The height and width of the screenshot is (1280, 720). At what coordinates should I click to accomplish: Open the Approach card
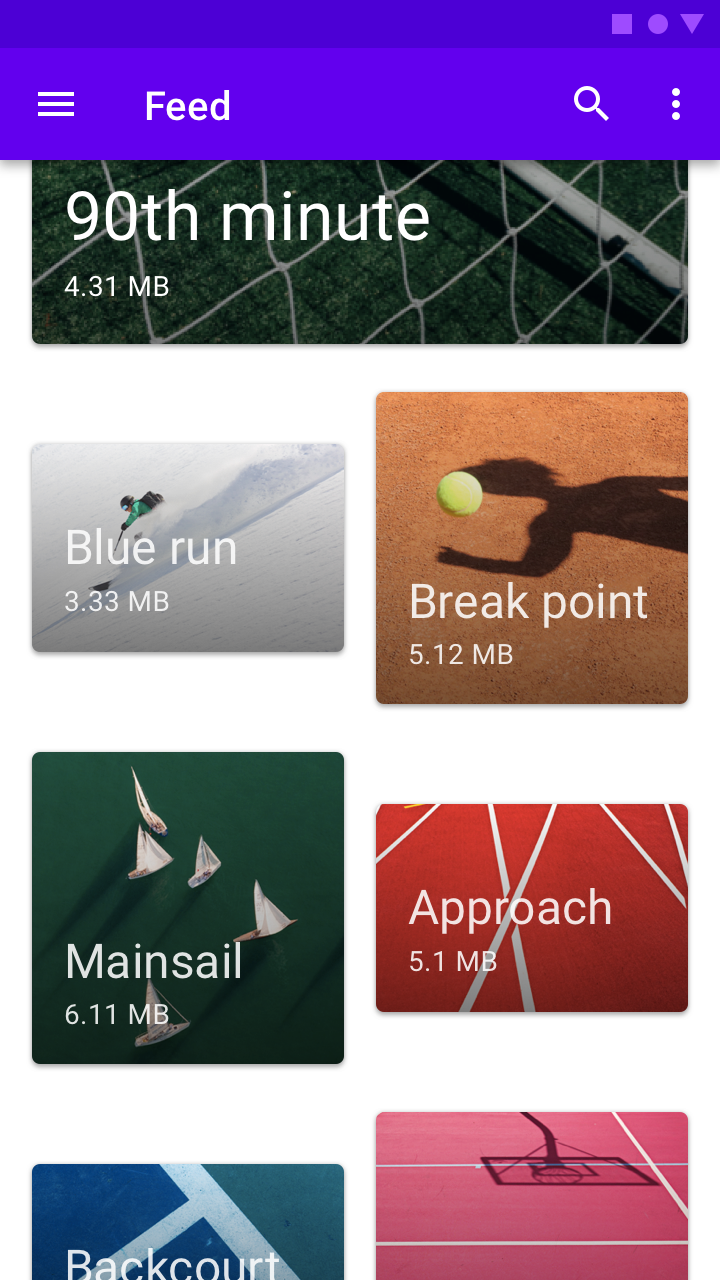(532, 908)
